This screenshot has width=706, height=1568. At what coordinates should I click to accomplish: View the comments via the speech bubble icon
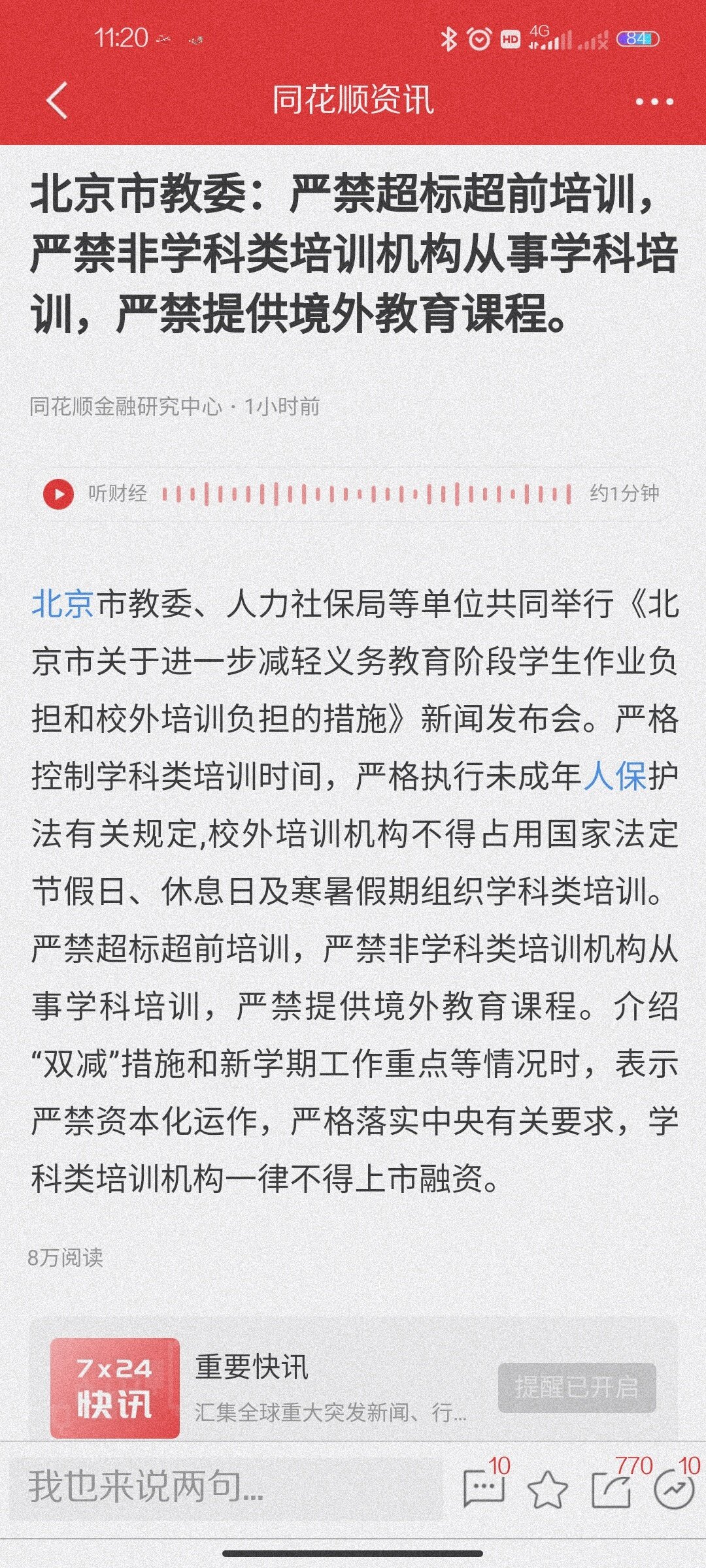tap(484, 1488)
